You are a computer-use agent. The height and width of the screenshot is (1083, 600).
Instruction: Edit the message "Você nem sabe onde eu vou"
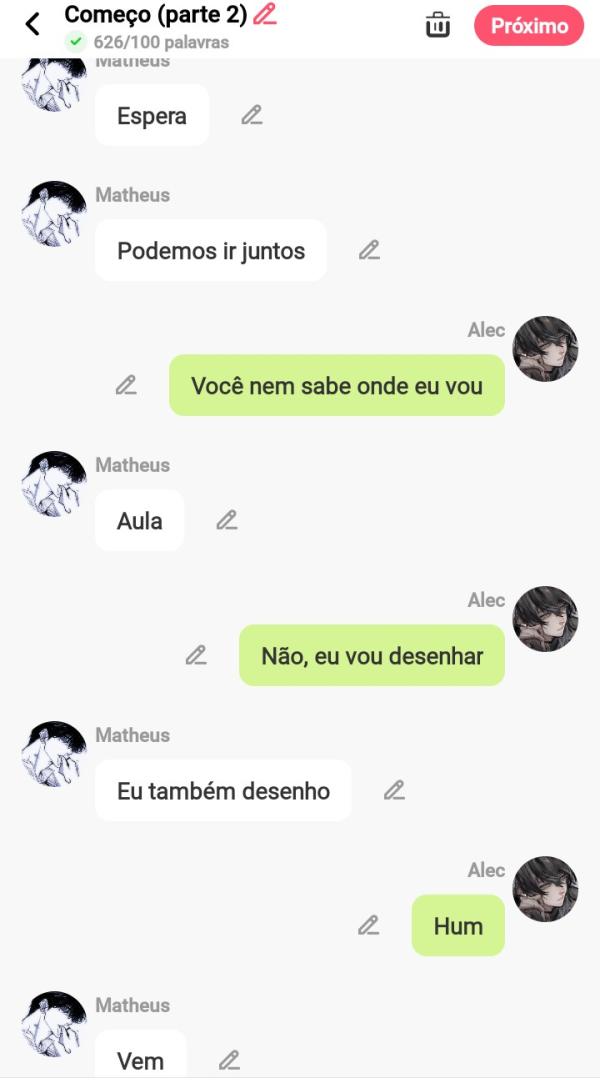click(x=126, y=386)
